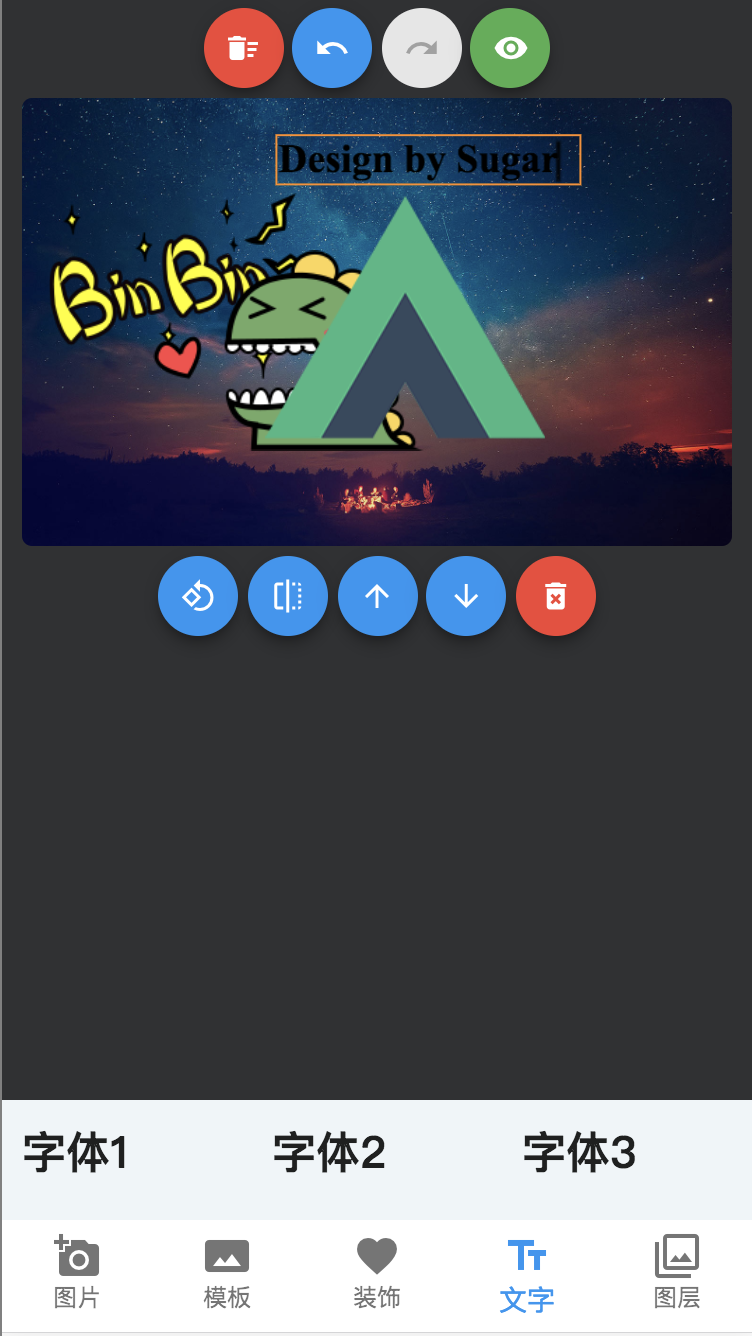Delete the selected element
Viewport: 752px width, 1336px height.
(556, 596)
